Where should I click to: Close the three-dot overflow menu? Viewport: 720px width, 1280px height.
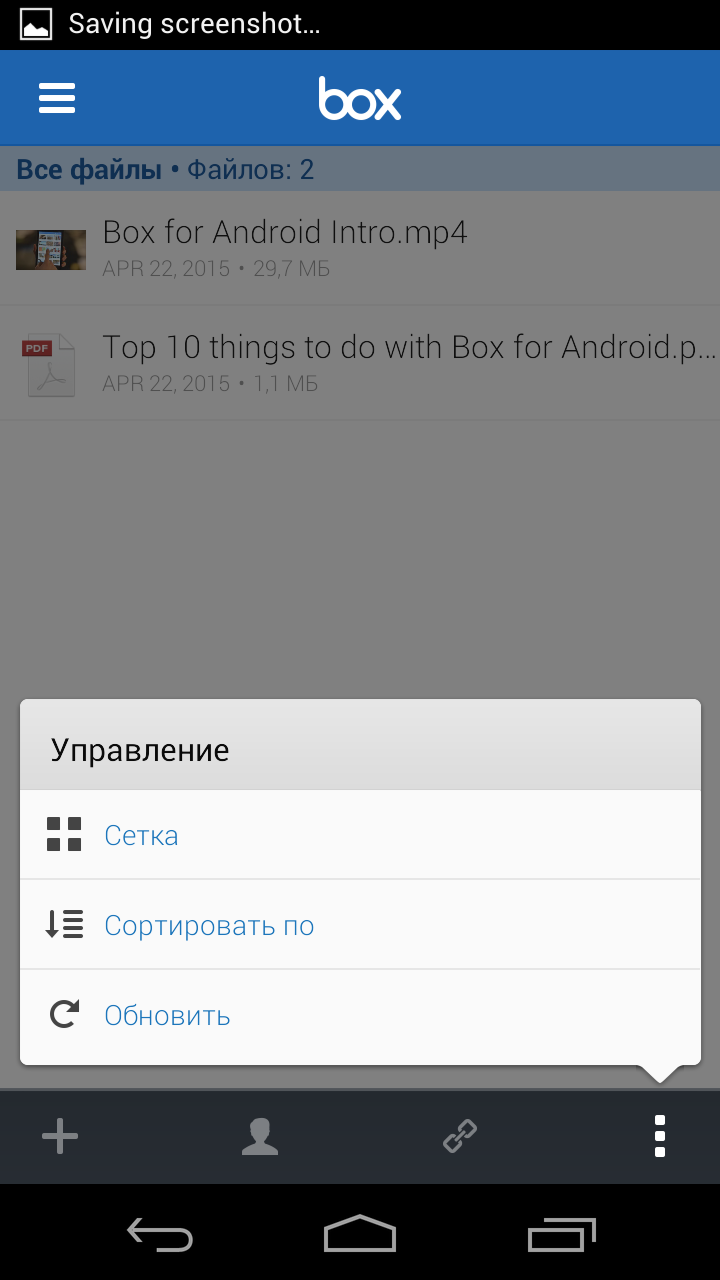tap(660, 1137)
